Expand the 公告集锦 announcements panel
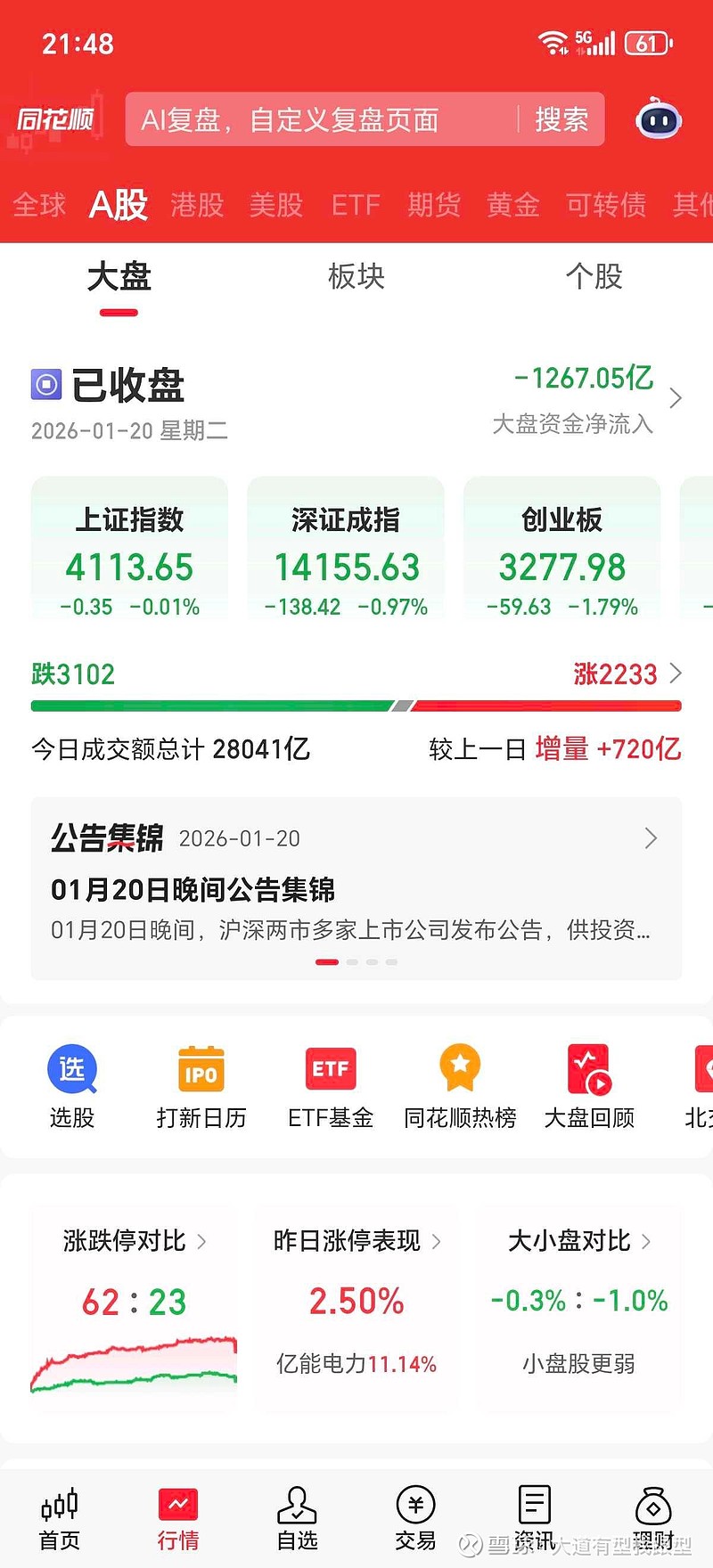Image resolution: width=713 pixels, height=1568 pixels. pyautogui.click(x=650, y=838)
